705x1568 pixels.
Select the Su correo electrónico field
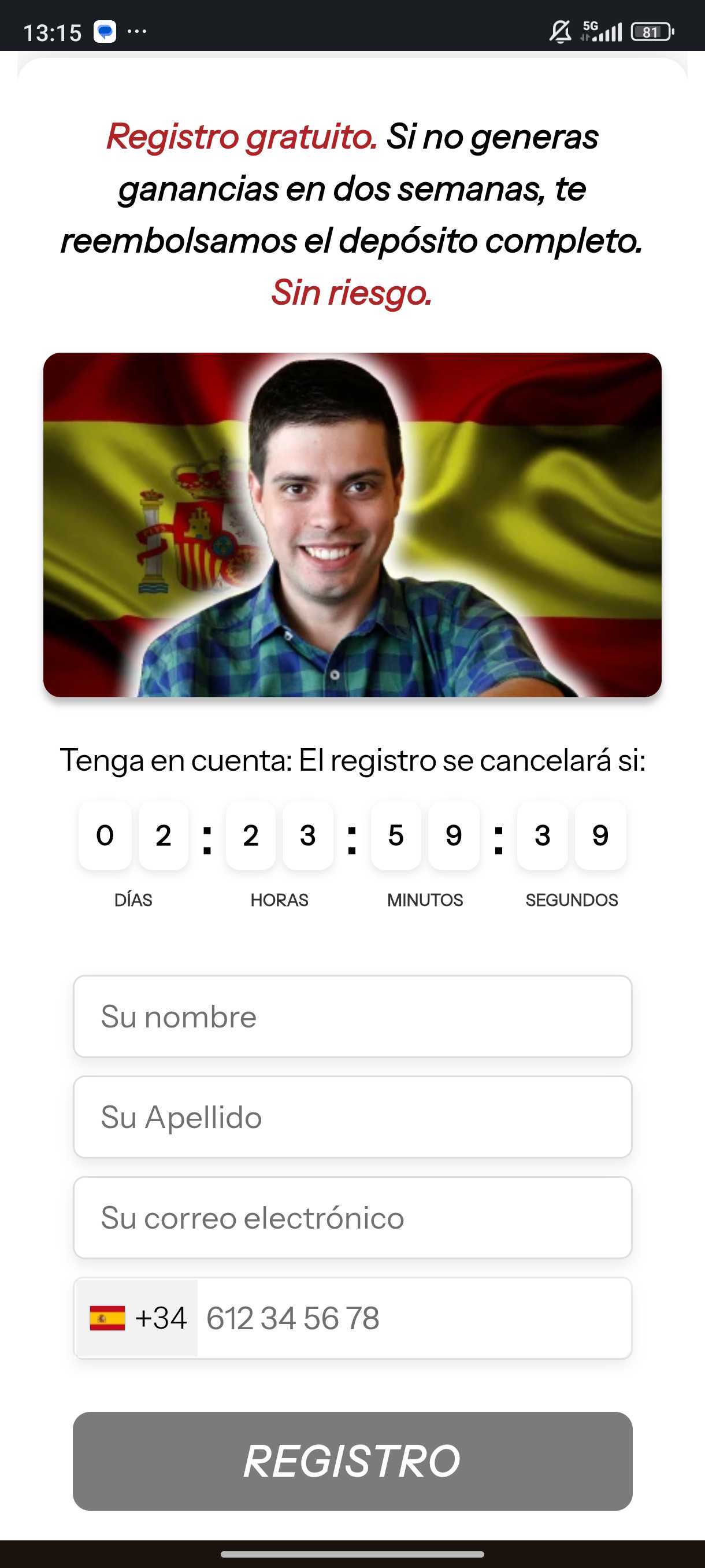tap(352, 1218)
